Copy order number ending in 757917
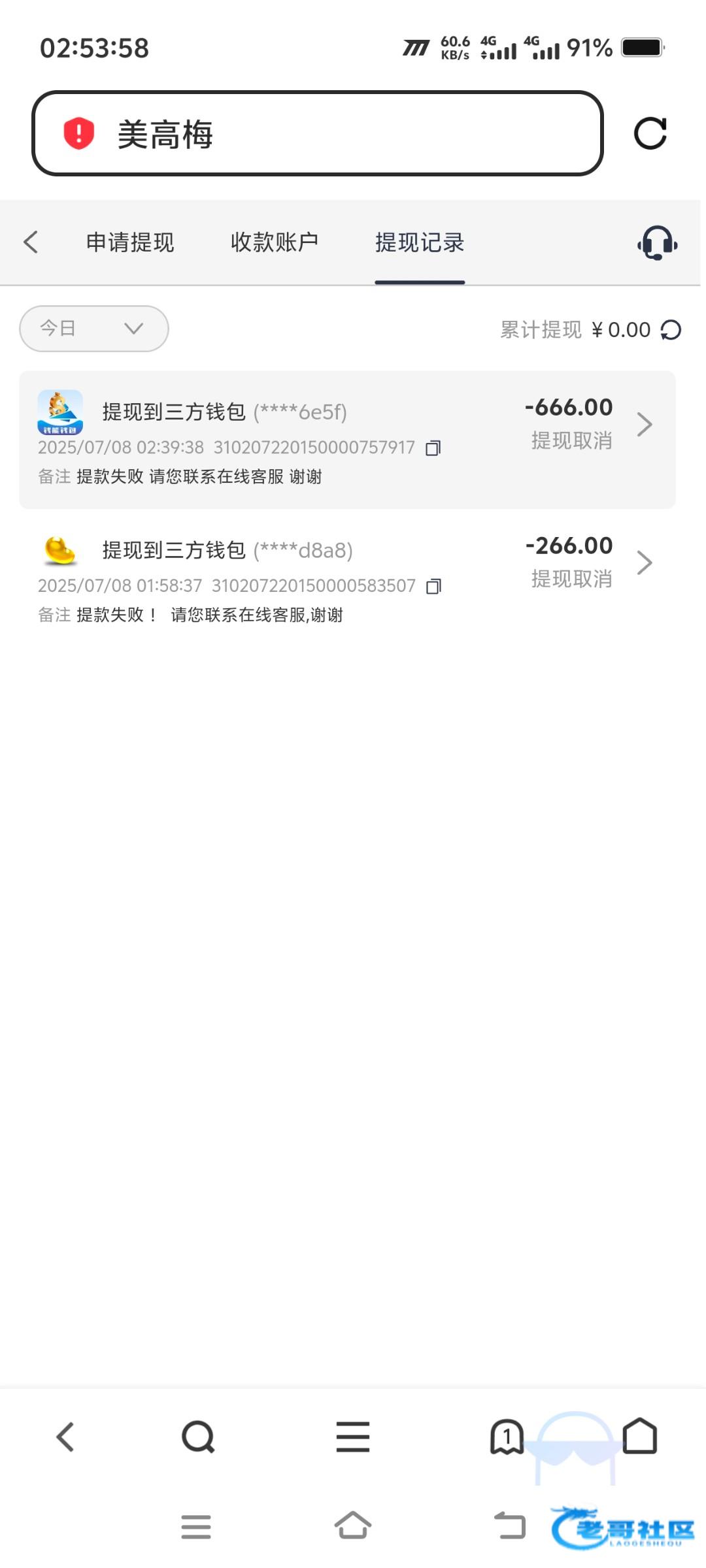The image size is (706, 1568). click(x=433, y=448)
